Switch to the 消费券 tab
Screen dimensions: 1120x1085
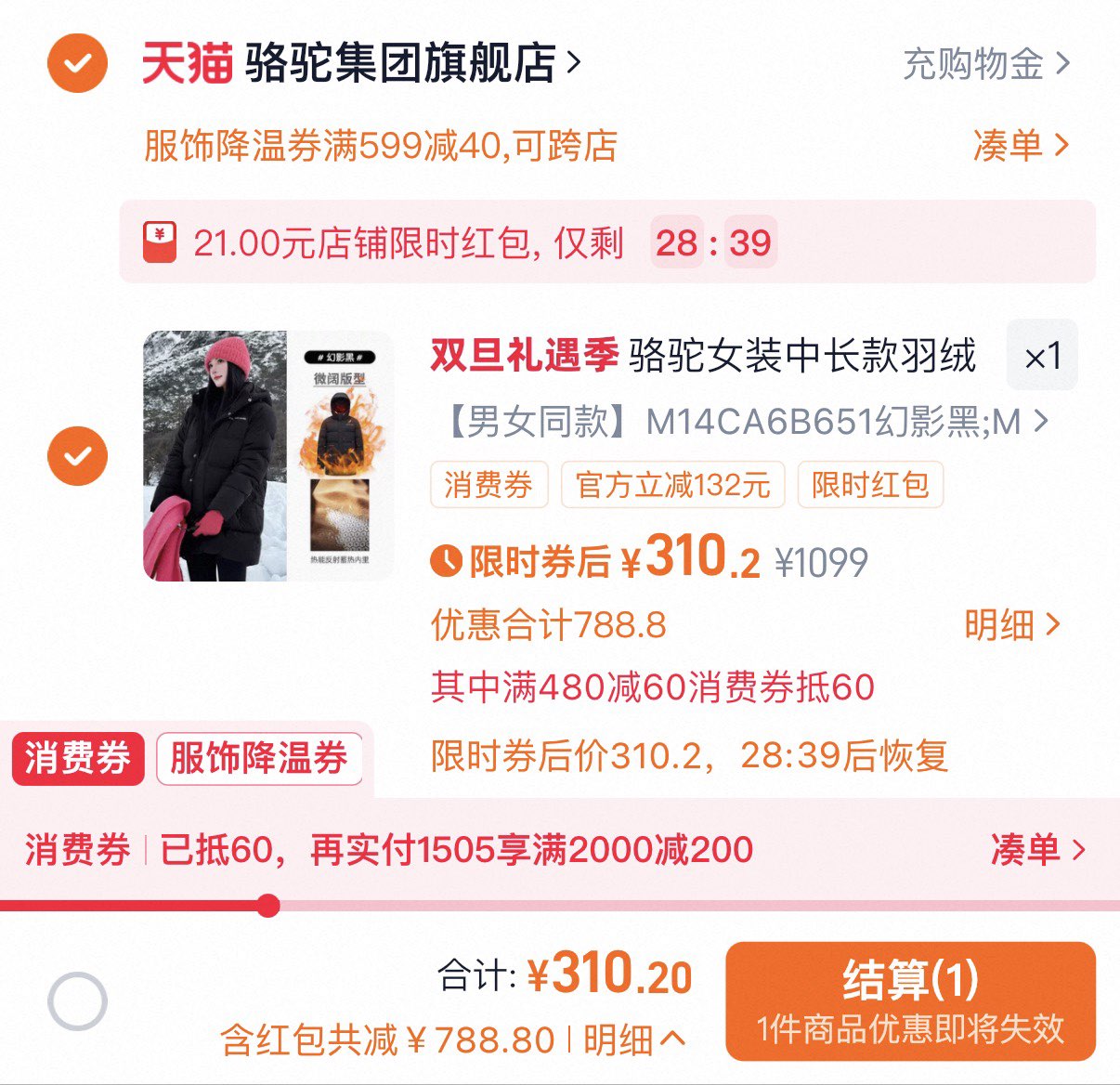click(x=78, y=758)
